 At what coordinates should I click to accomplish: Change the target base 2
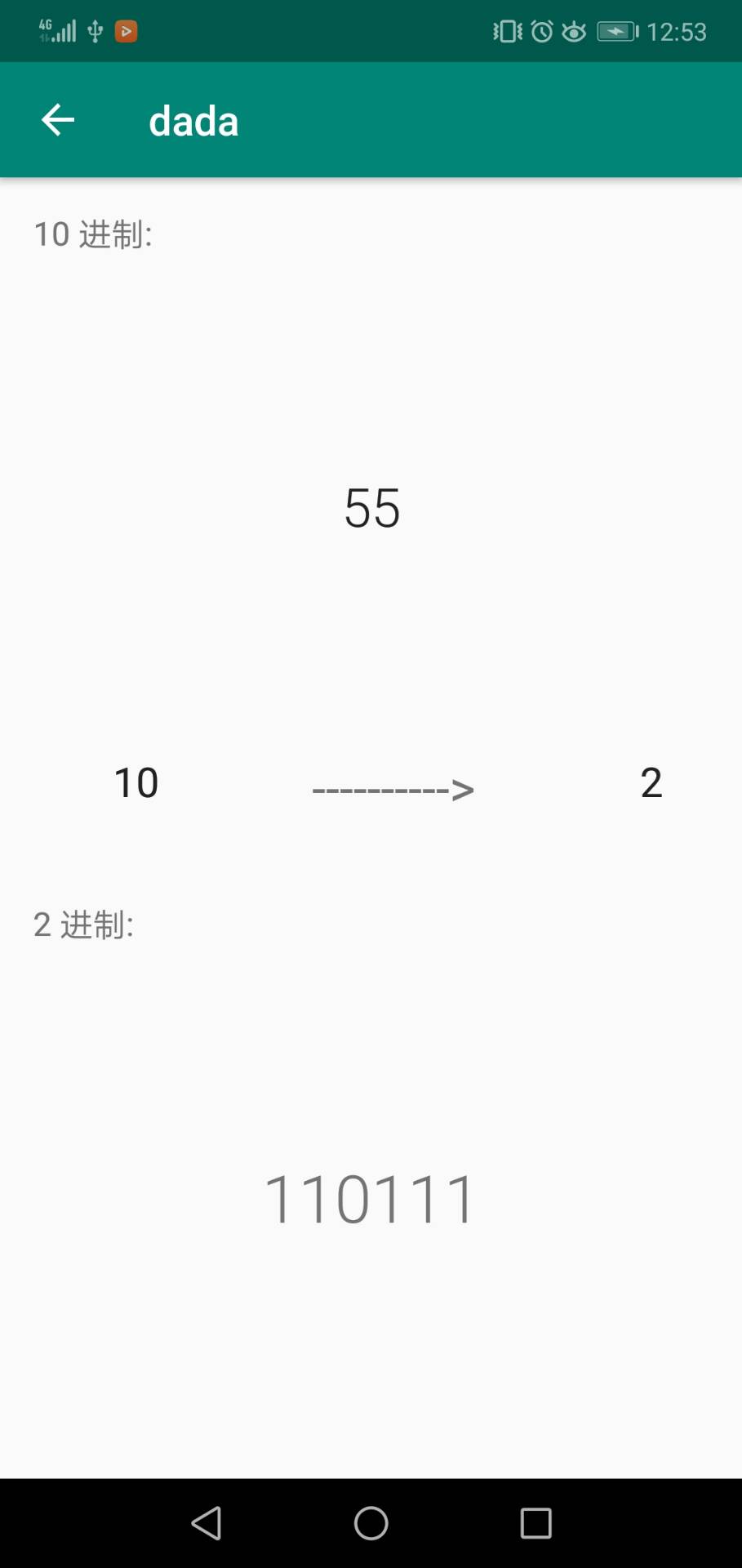pos(651,782)
